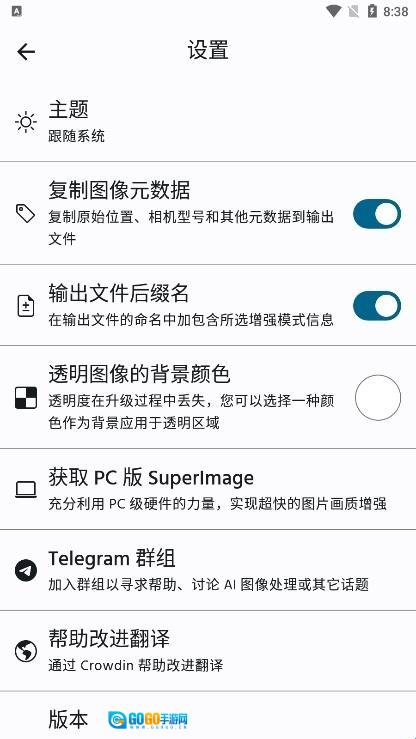Open 帮助改进翻译 via Crowdin
Viewport: 416px width, 739px height.
[208, 651]
